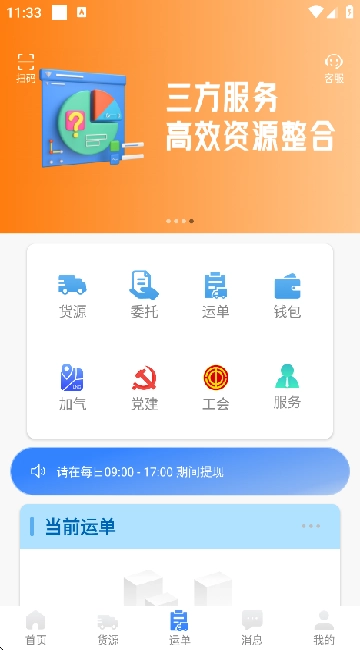Contact 客服 customer service
The height and width of the screenshot is (650, 360).
point(334,68)
